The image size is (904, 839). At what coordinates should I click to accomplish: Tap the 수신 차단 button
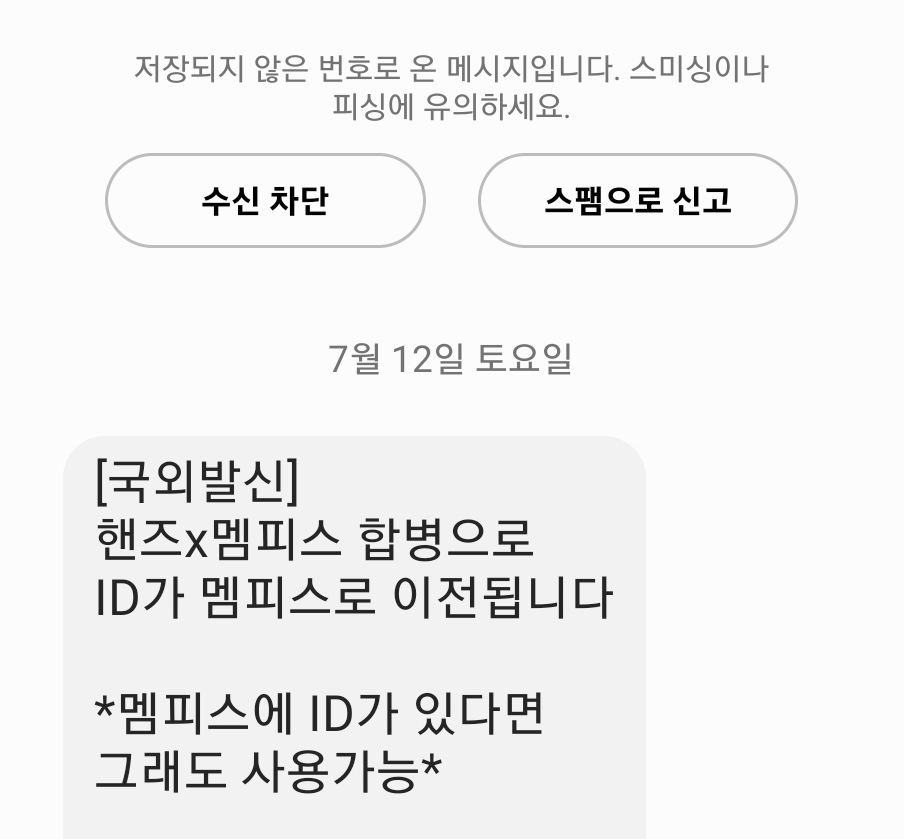click(x=265, y=200)
